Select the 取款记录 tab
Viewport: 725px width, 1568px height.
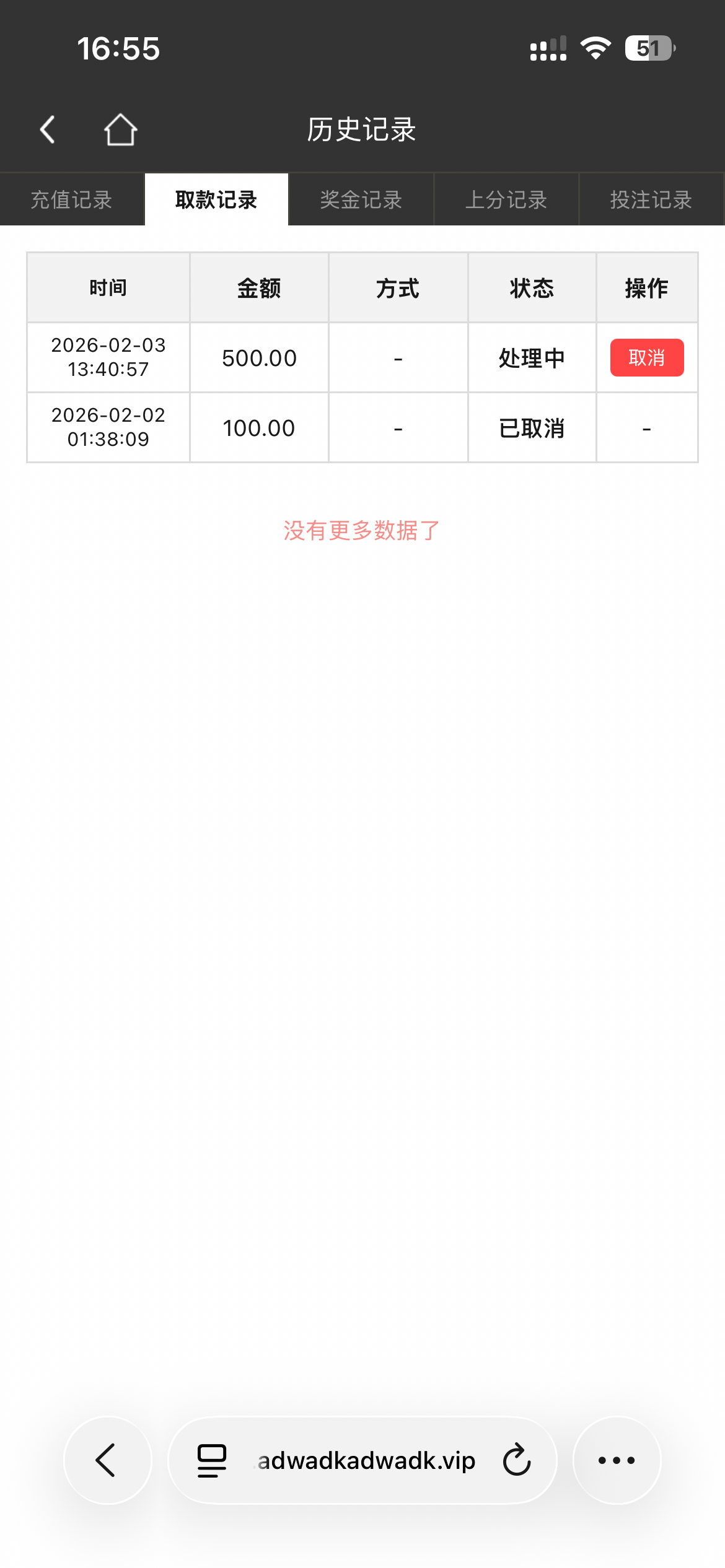(x=216, y=200)
